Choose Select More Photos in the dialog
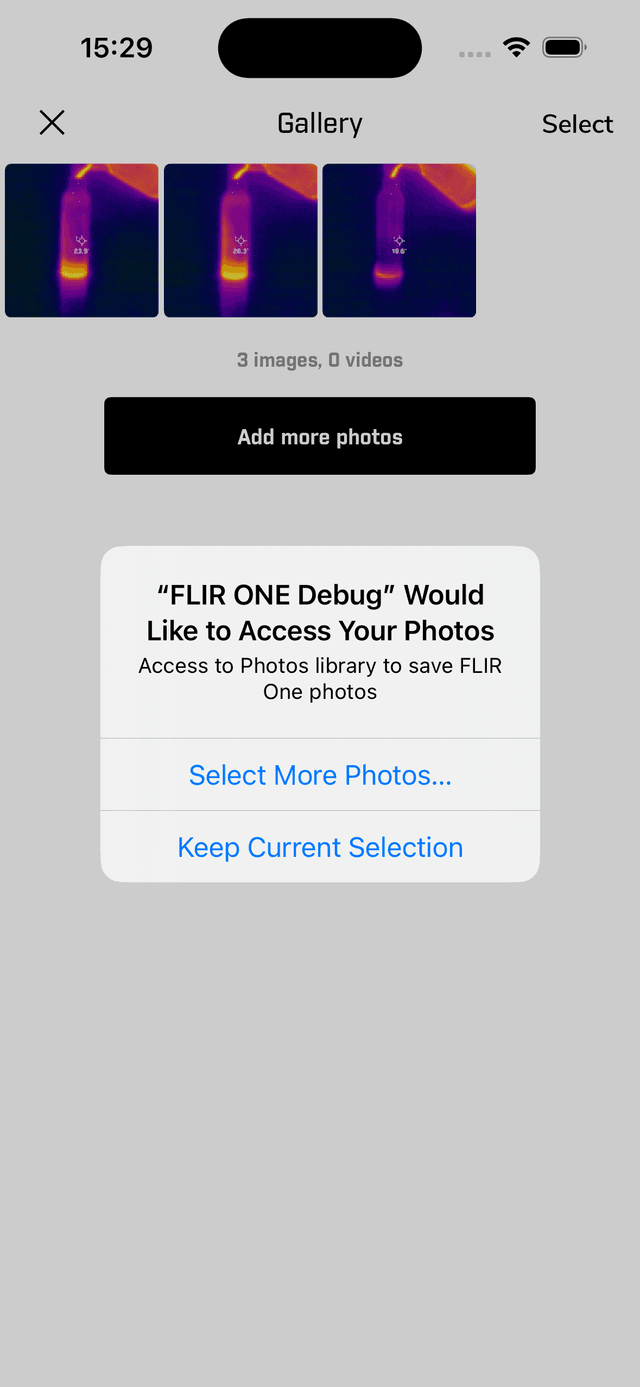 point(320,775)
